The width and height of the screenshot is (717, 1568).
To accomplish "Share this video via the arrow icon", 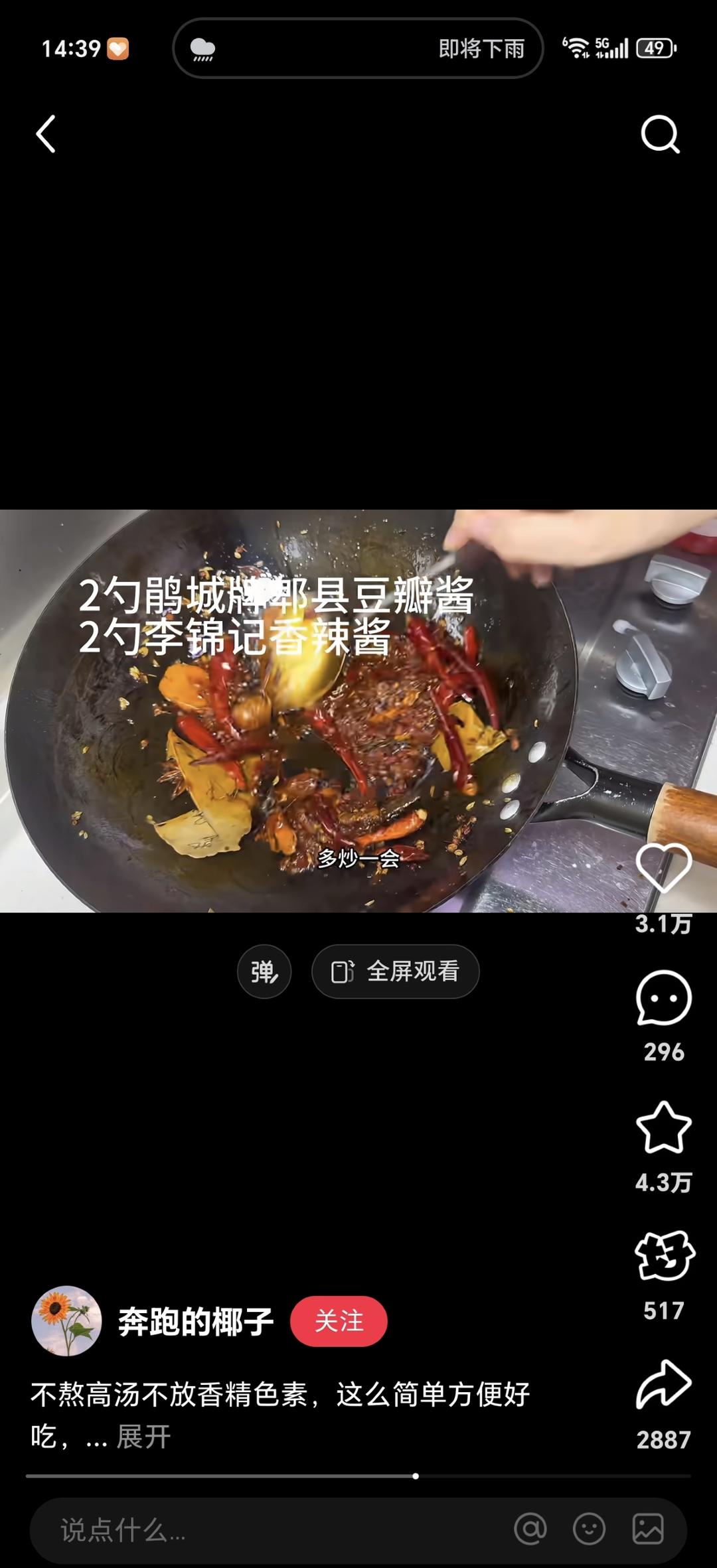I will pos(663,1386).
